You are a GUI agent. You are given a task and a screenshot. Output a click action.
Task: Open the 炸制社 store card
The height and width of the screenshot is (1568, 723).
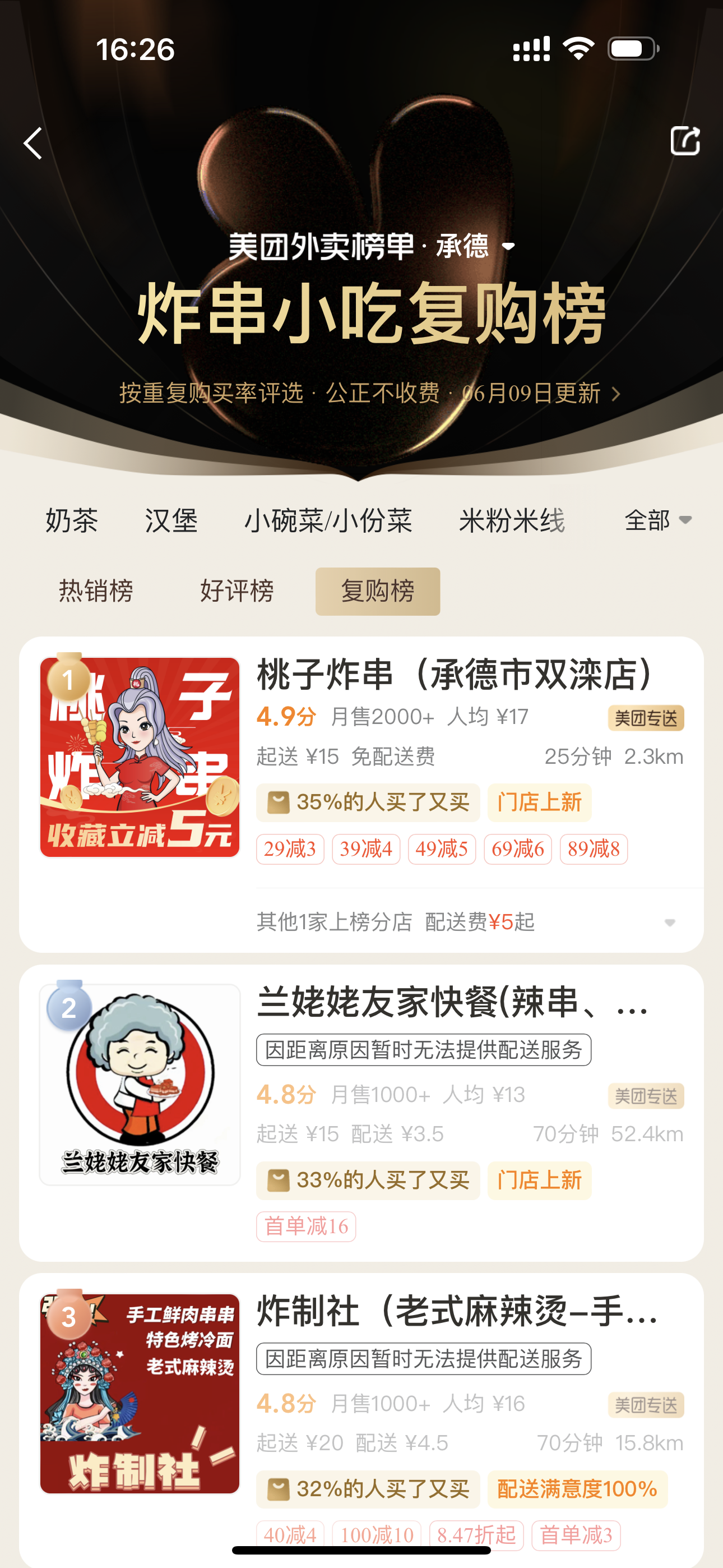coord(456,1312)
